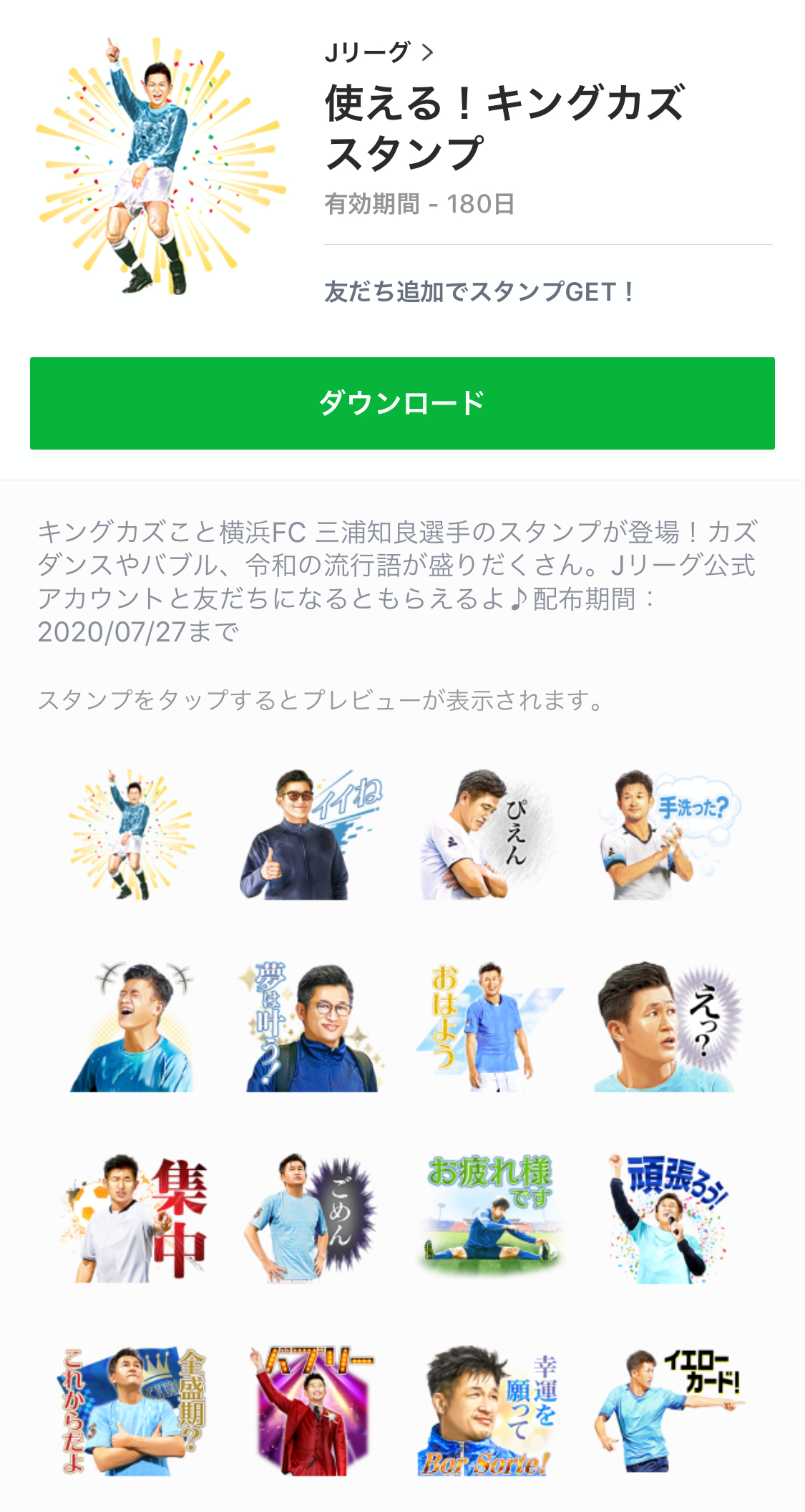Open the Jリーグ creator link
The image size is (805, 1512).
(x=379, y=52)
